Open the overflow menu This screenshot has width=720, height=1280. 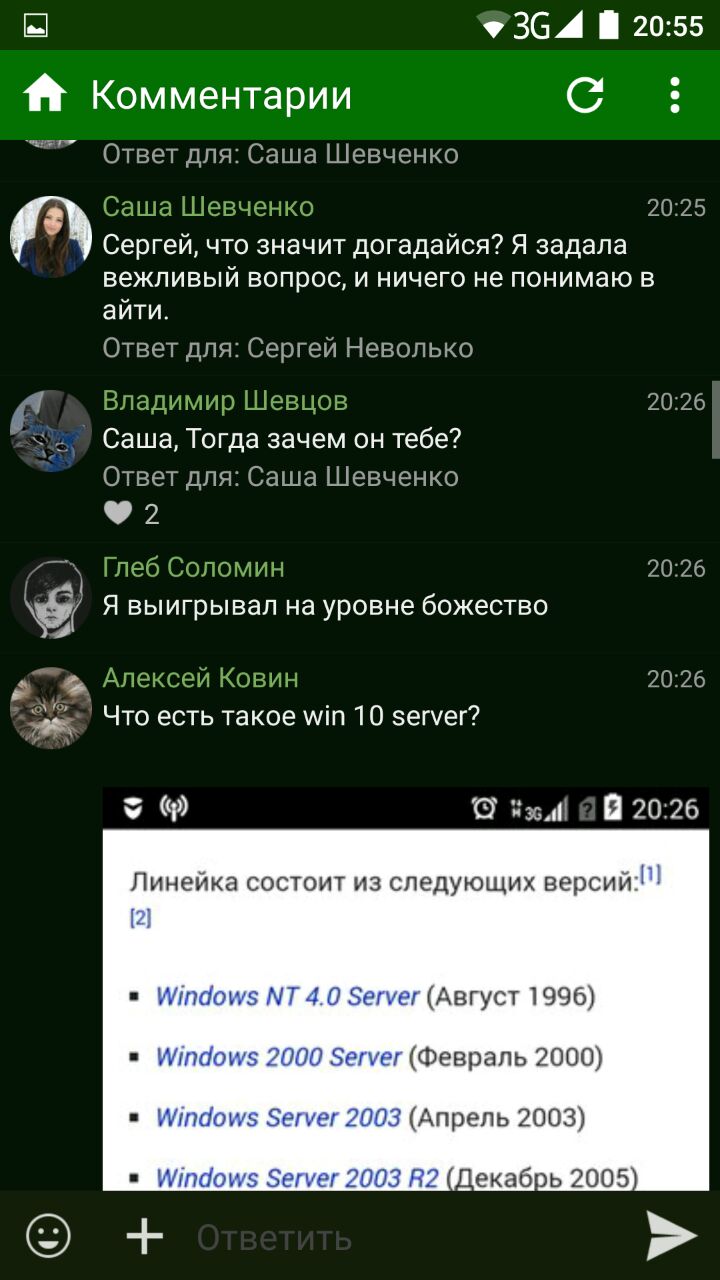[675, 95]
